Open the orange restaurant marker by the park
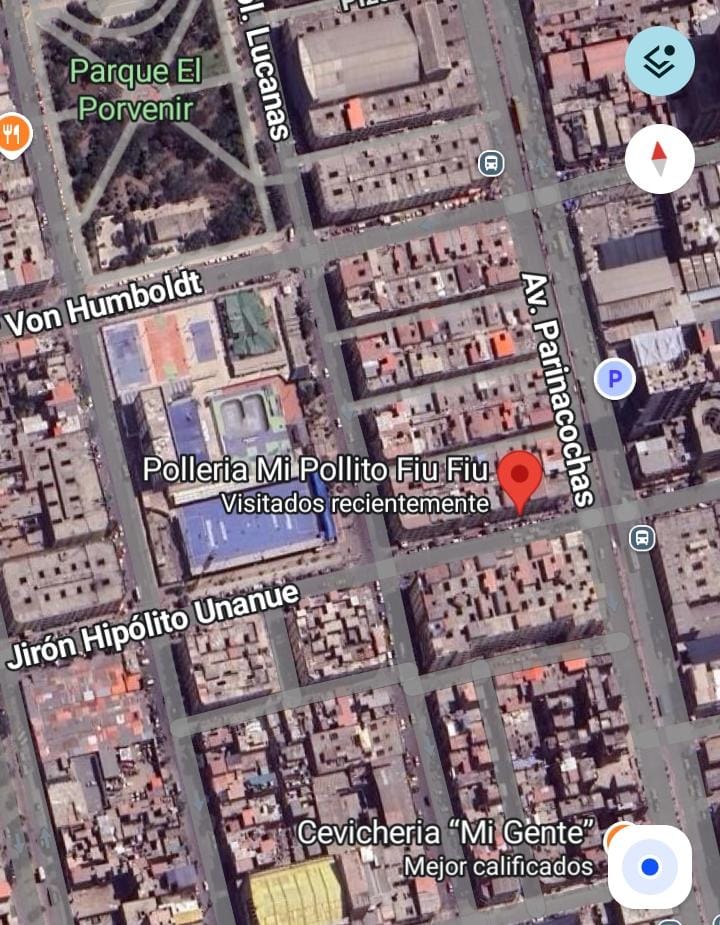This screenshot has height=925, width=720. click(12, 132)
